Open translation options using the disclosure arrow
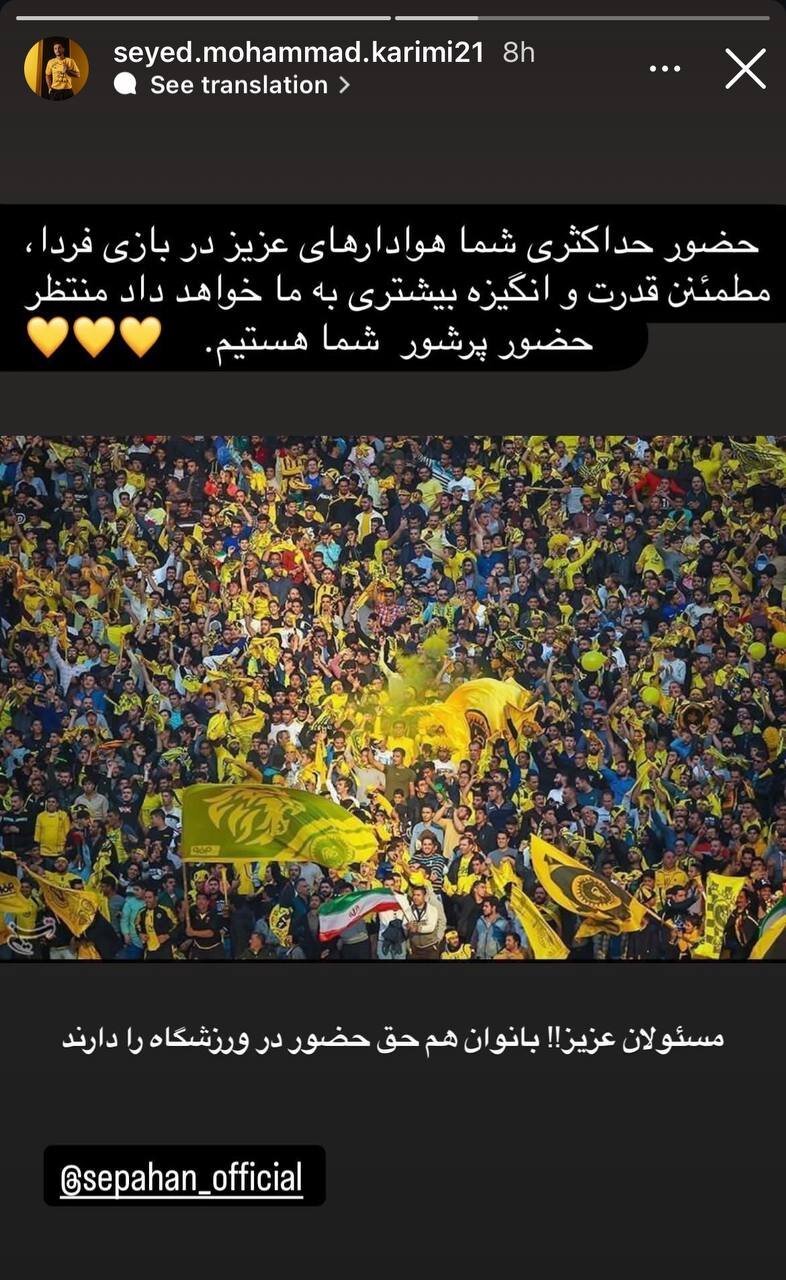This screenshot has height=1280, width=786. (x=345, y=85)
